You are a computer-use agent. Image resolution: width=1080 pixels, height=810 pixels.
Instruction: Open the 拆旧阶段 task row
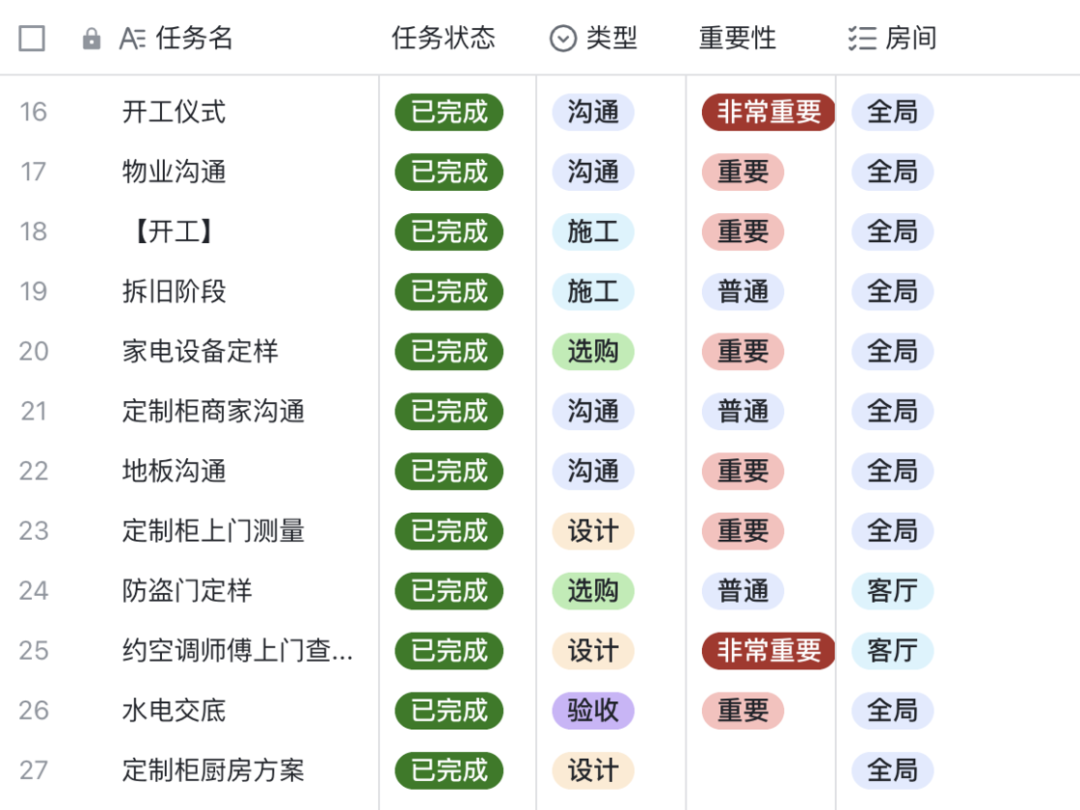pos(174,291)
